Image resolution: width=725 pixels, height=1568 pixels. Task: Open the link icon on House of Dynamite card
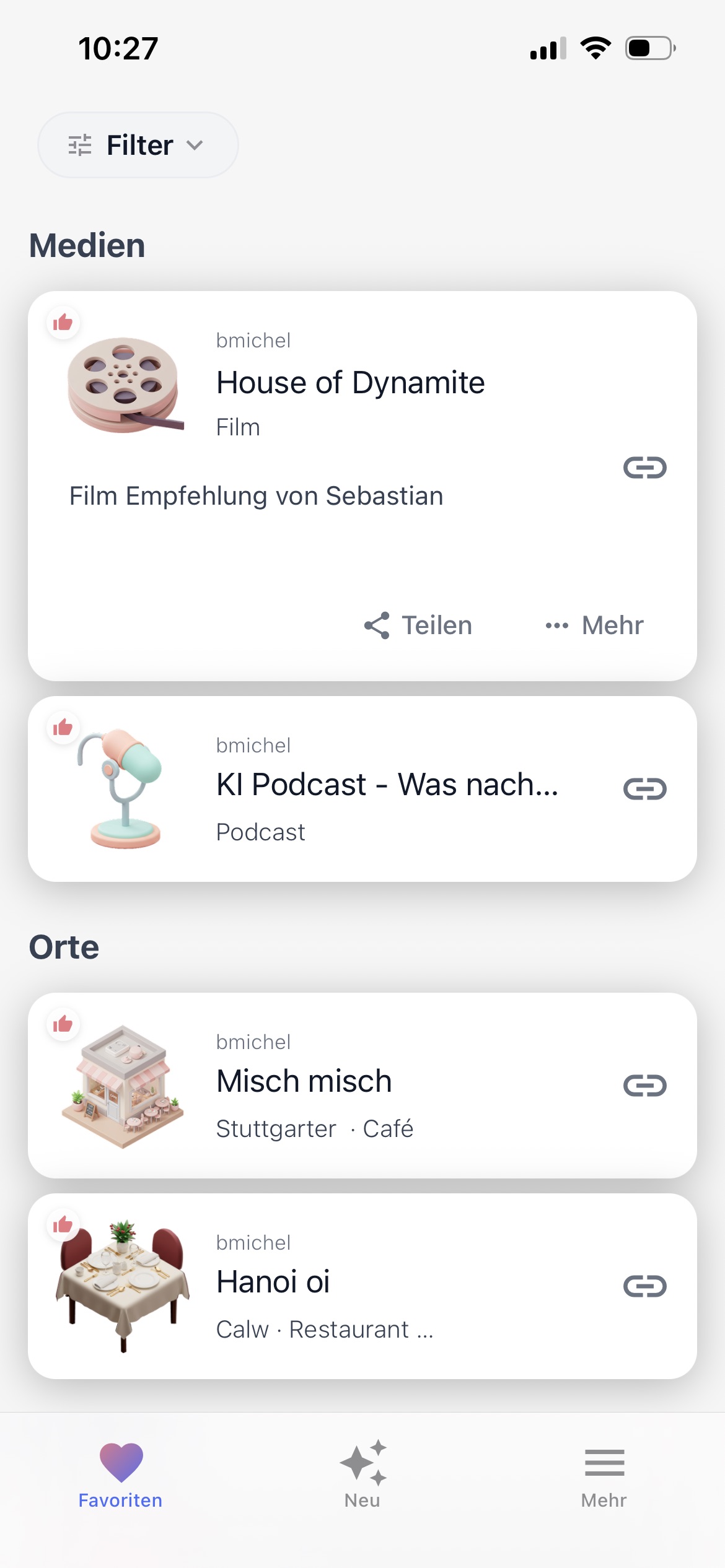coord(644,469)
